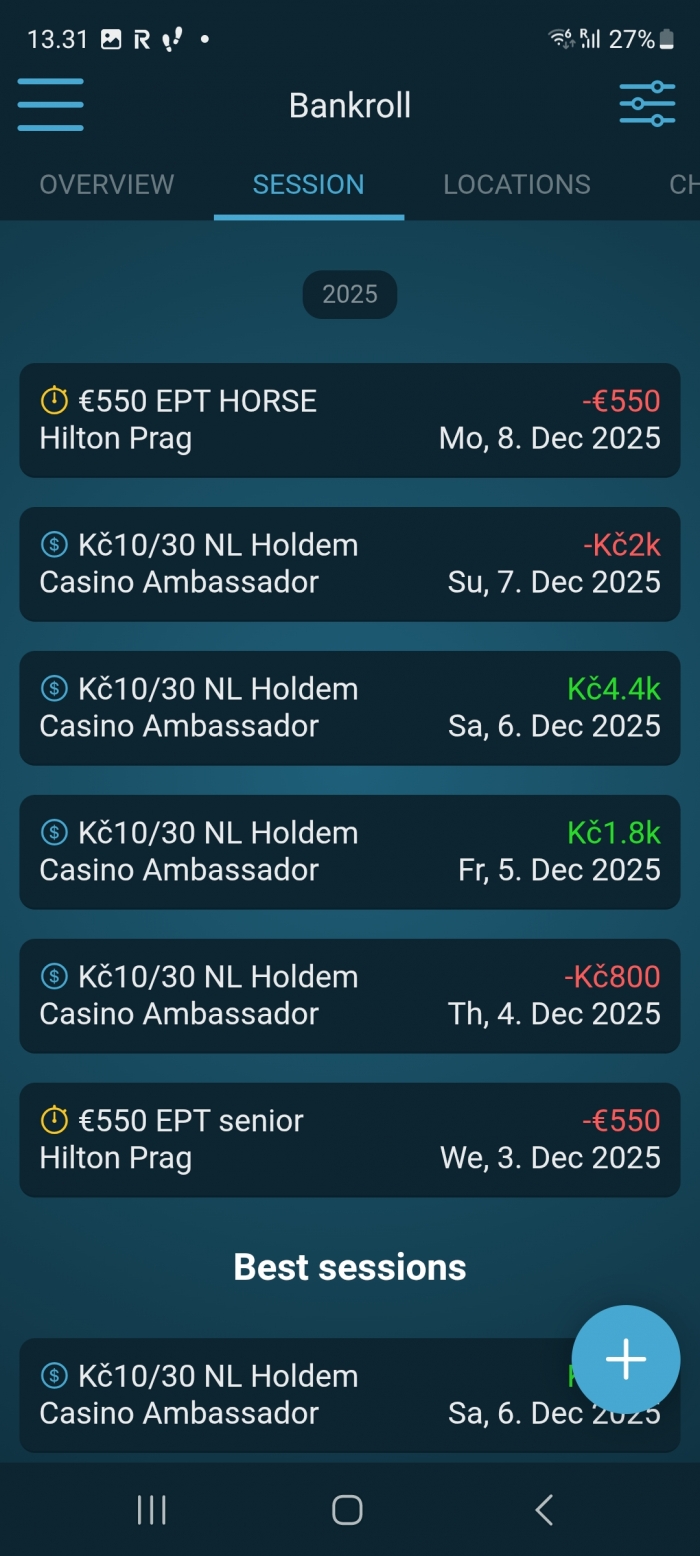Go back with system back button
700x1556 pixels.
pyautogui.click(x=544, y=1510)
